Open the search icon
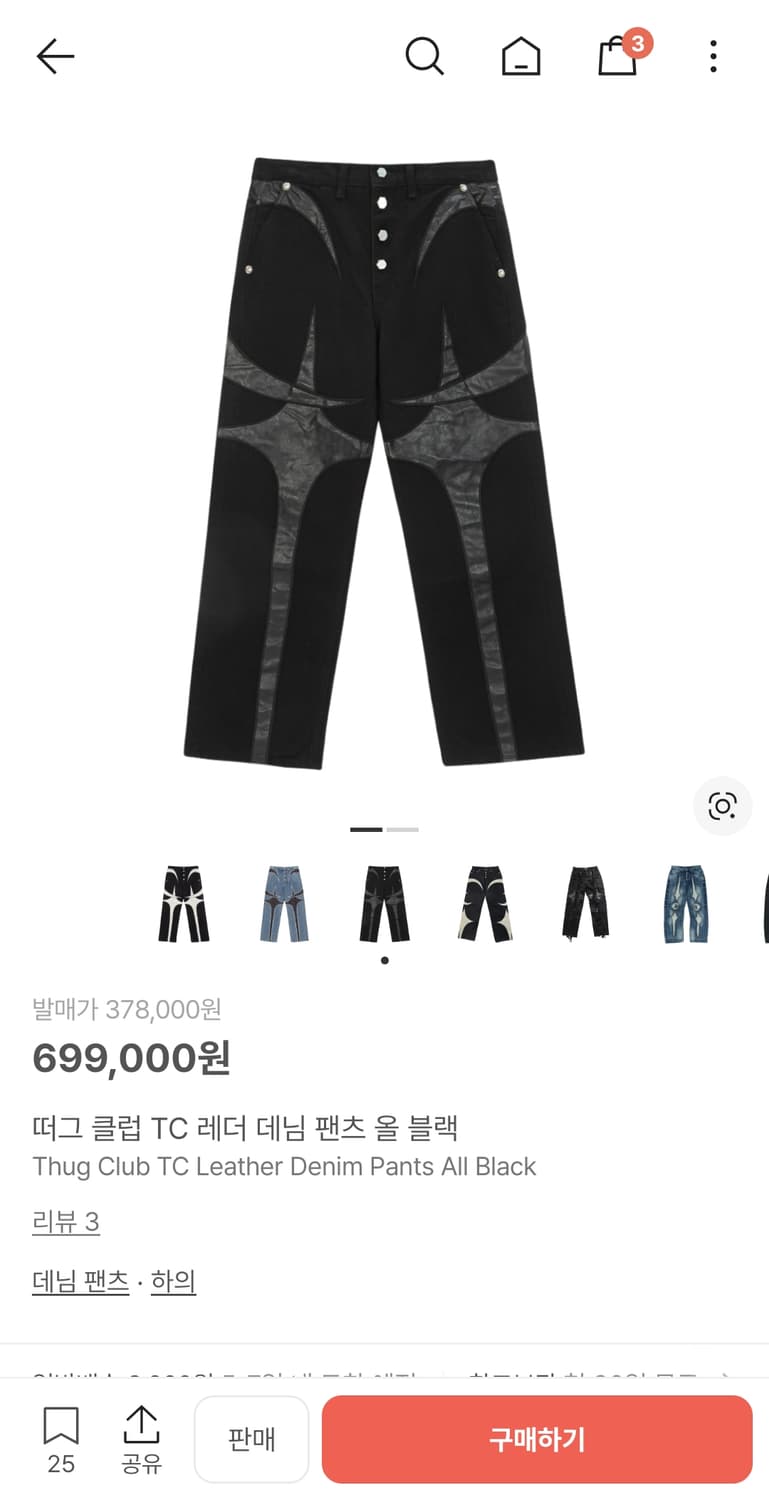Screen dimensions: 769x1500 (425, 57)
